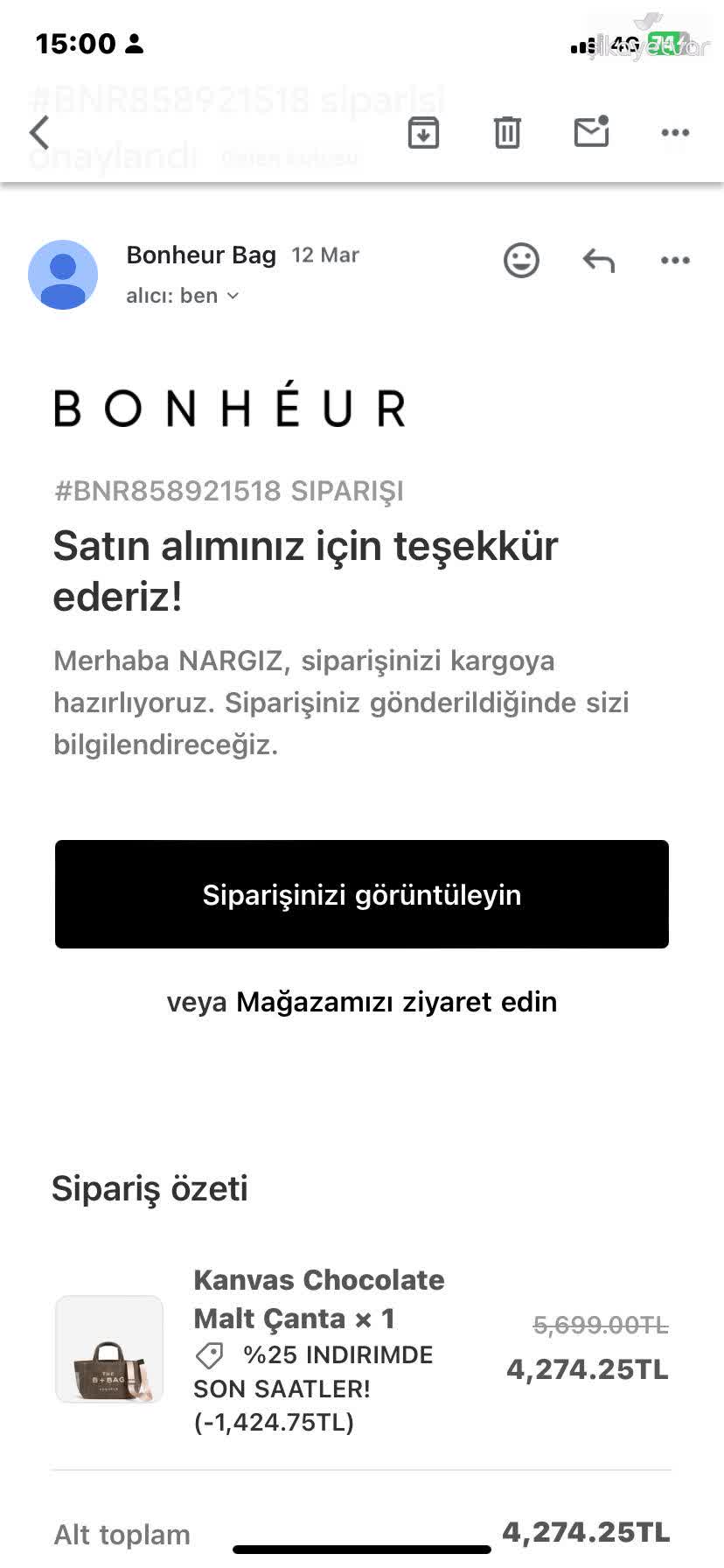
Task: Open the message options three-dot menu
Action: point(674,260)
